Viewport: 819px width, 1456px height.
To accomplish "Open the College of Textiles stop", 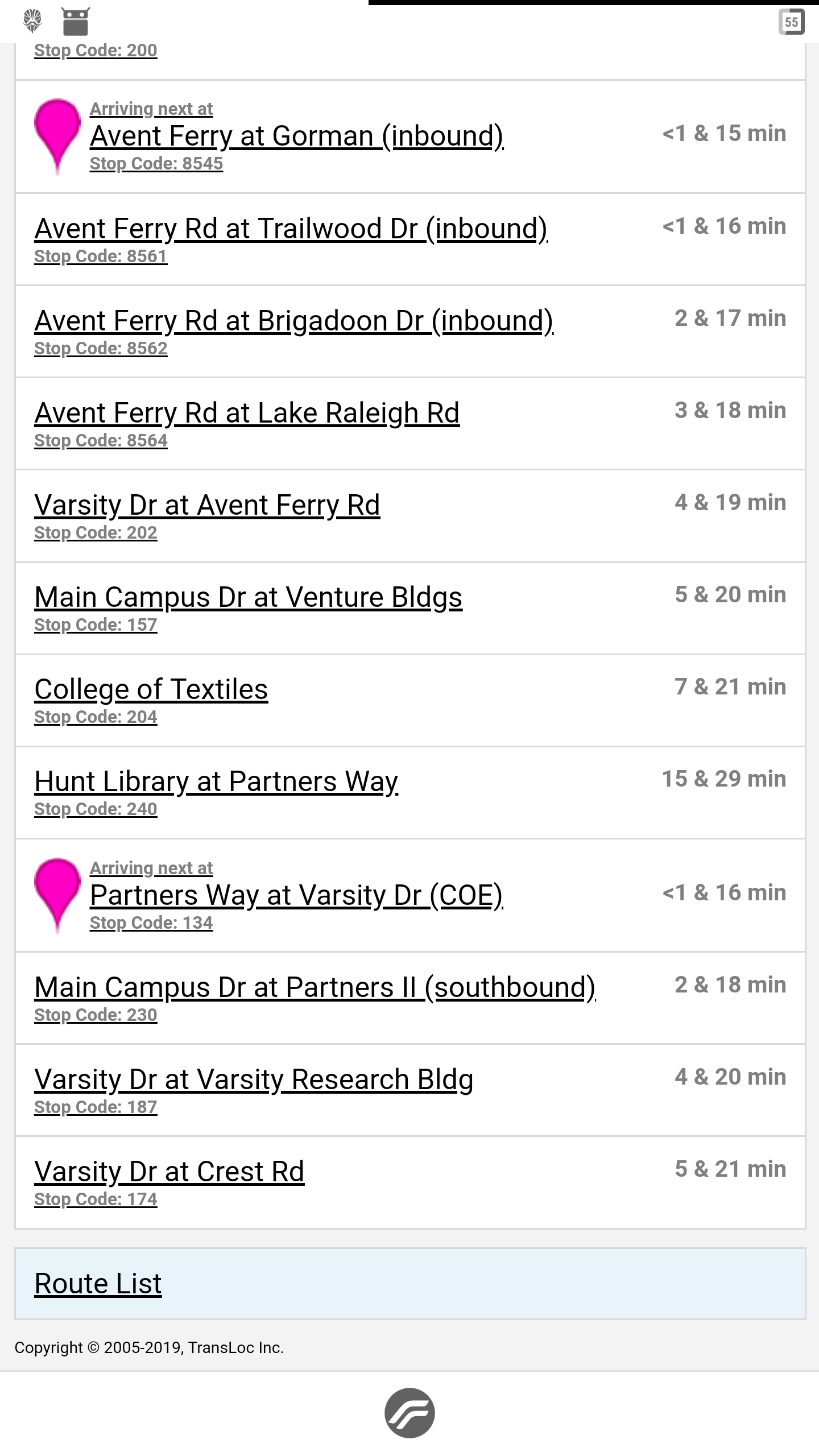I will (x=151, y=690).
